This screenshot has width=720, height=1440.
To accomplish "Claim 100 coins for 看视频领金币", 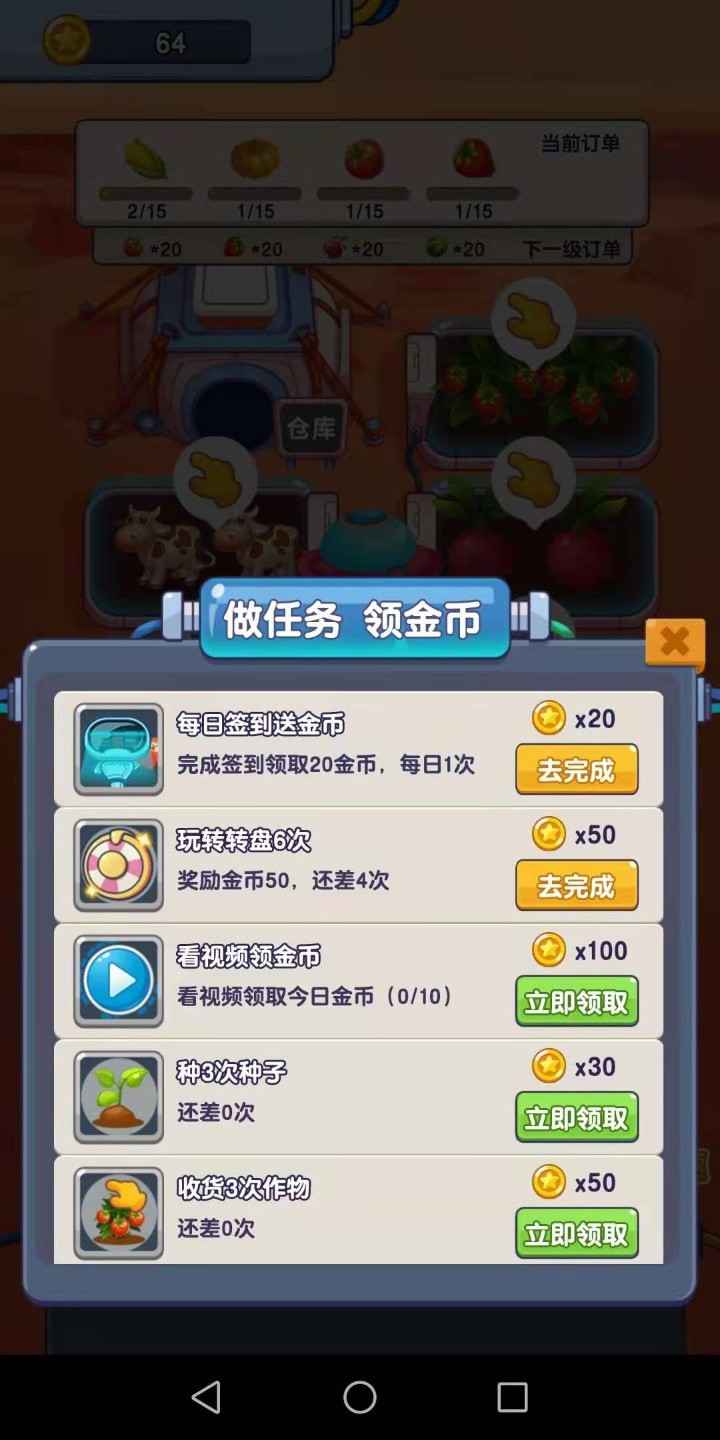I will point(576,1002).
